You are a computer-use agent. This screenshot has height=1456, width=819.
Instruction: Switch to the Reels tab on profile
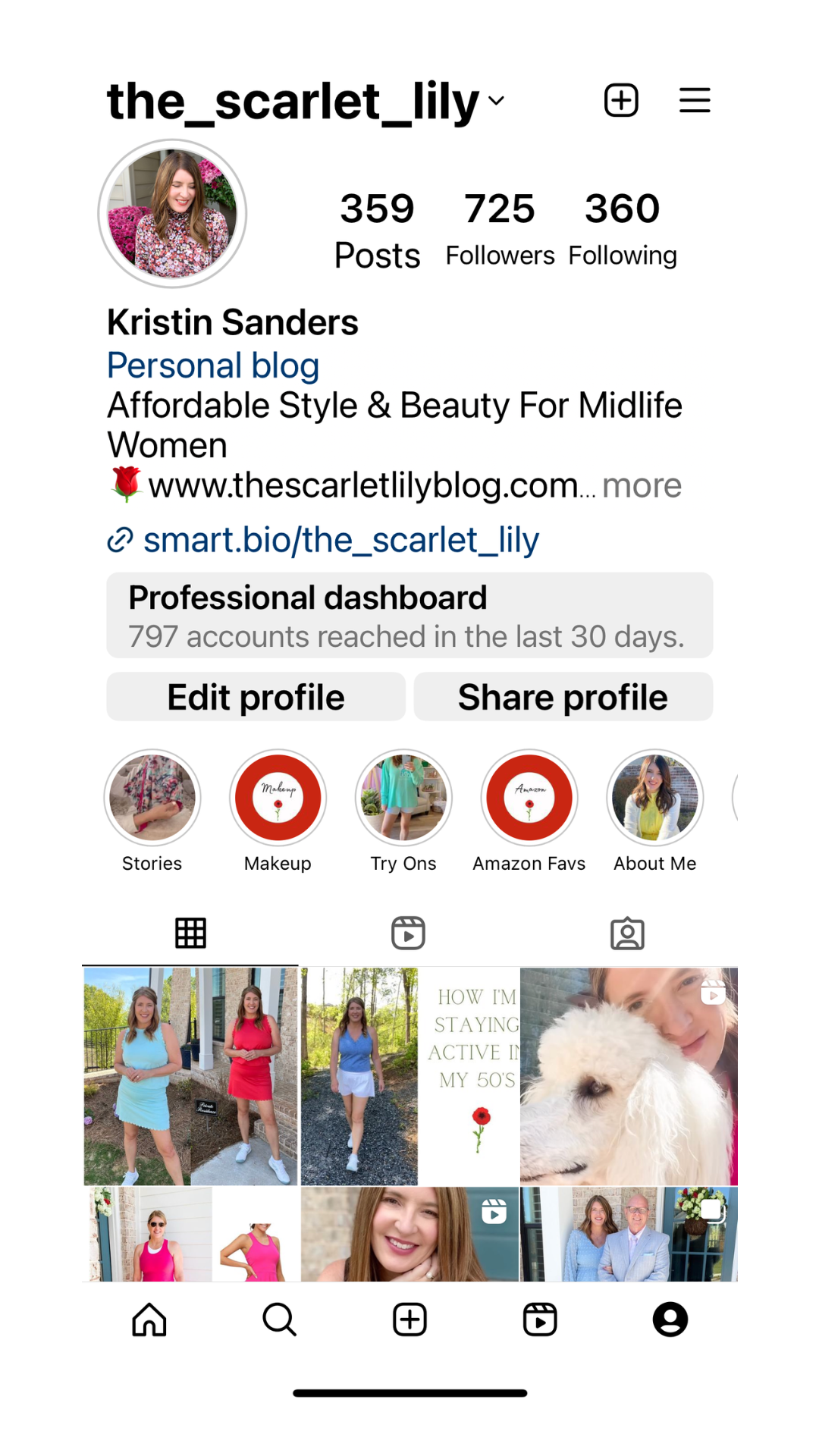pyautogui.click(x=409, y=934)
